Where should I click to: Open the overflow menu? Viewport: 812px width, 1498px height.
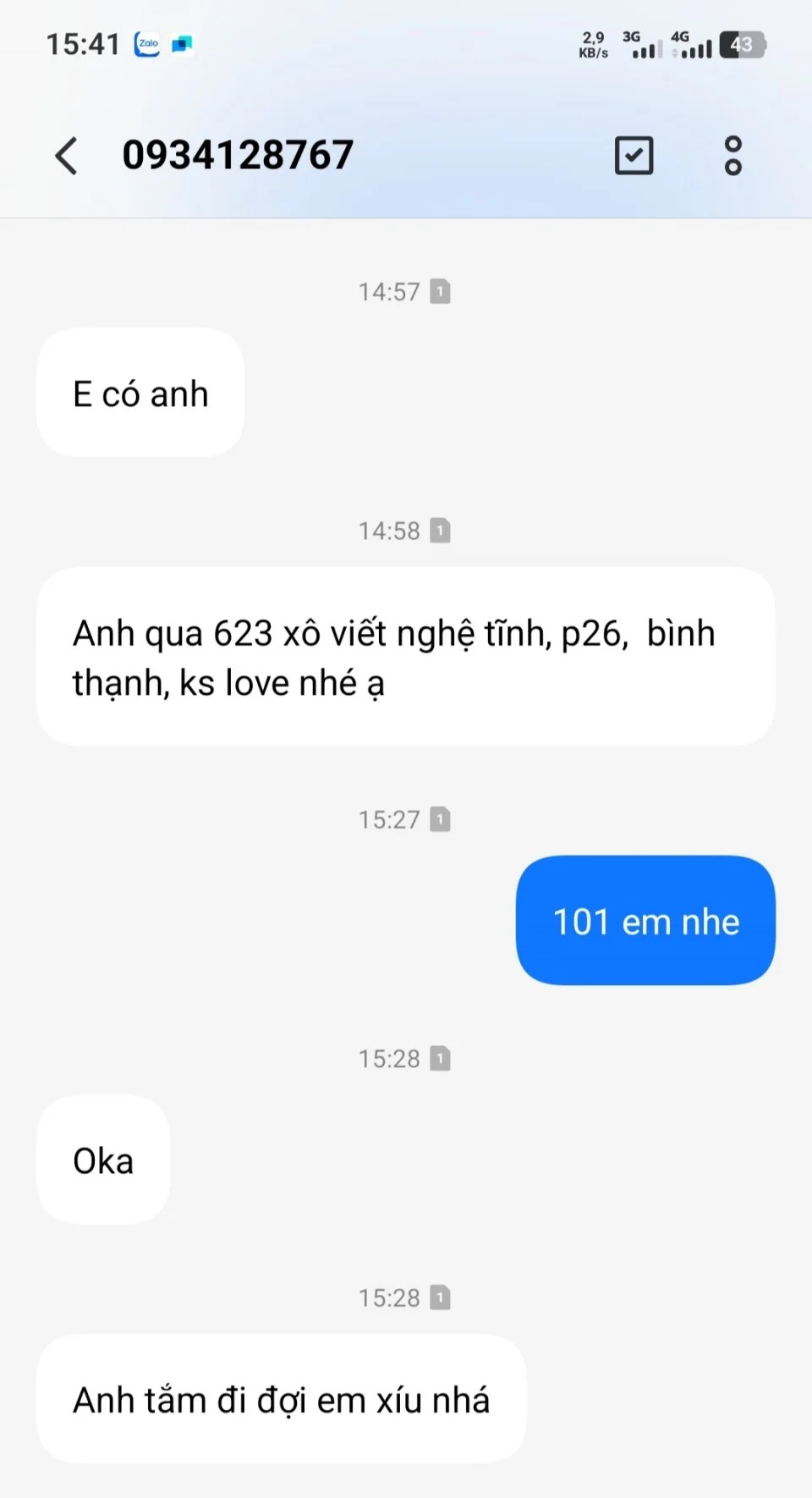[732, 156]
